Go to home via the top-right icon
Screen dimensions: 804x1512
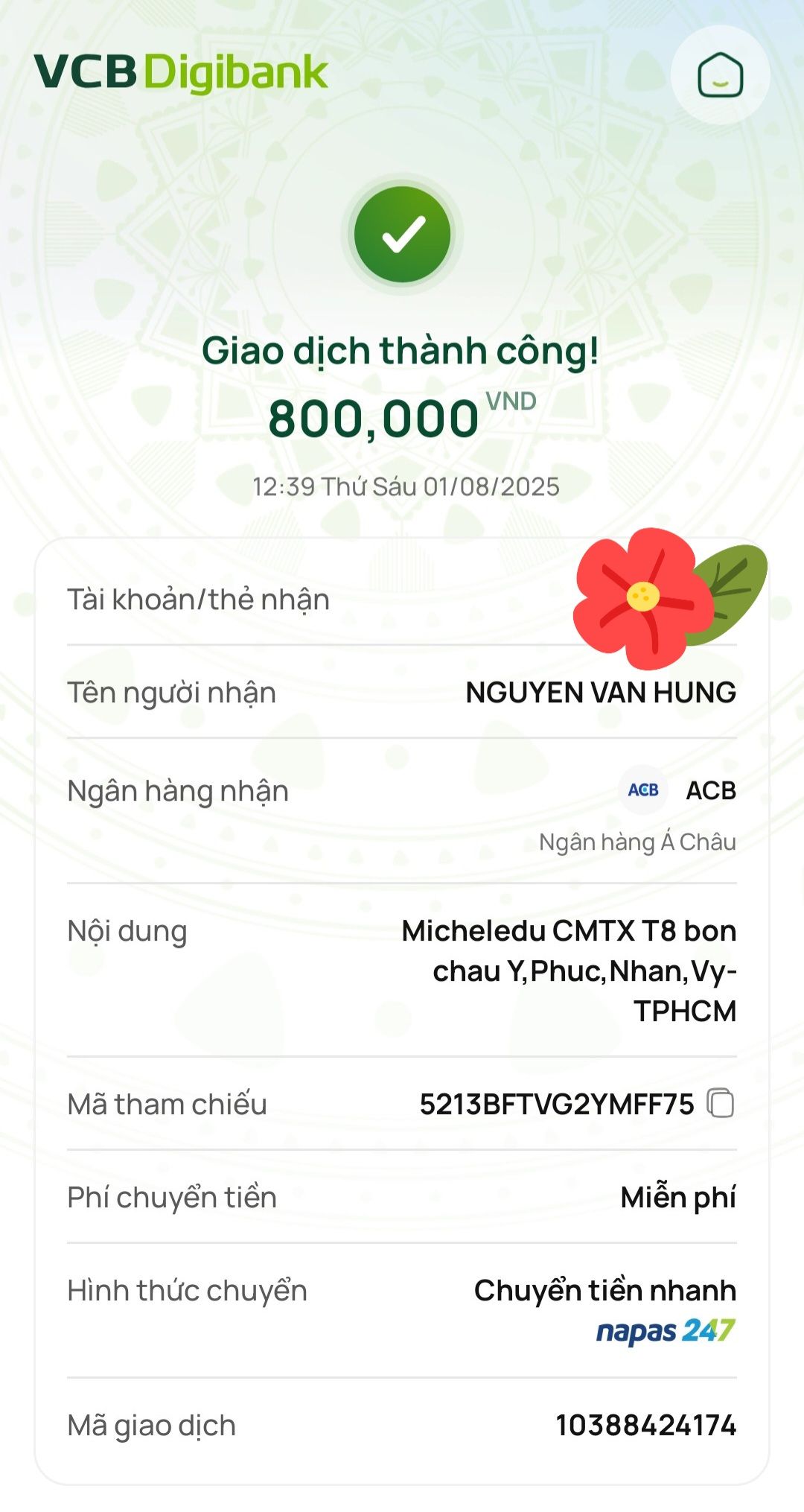[x=720, y=75]
